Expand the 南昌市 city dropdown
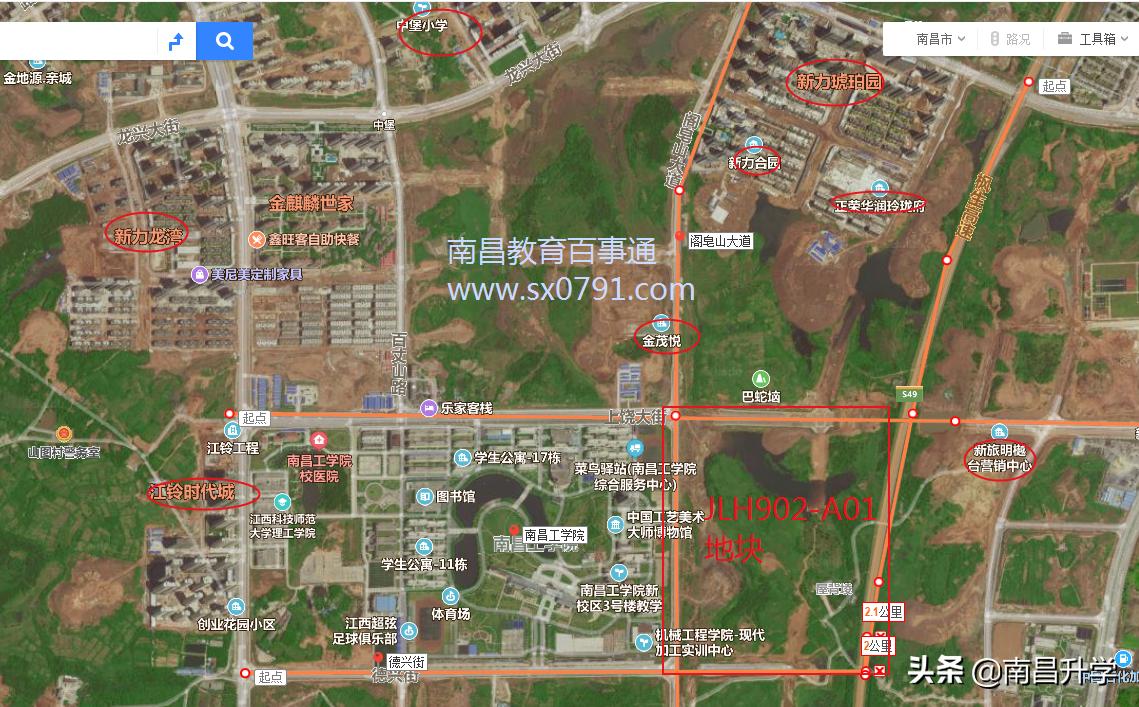Image resolution: width=1139 pixels, height=707 pixels. (940, 39)
